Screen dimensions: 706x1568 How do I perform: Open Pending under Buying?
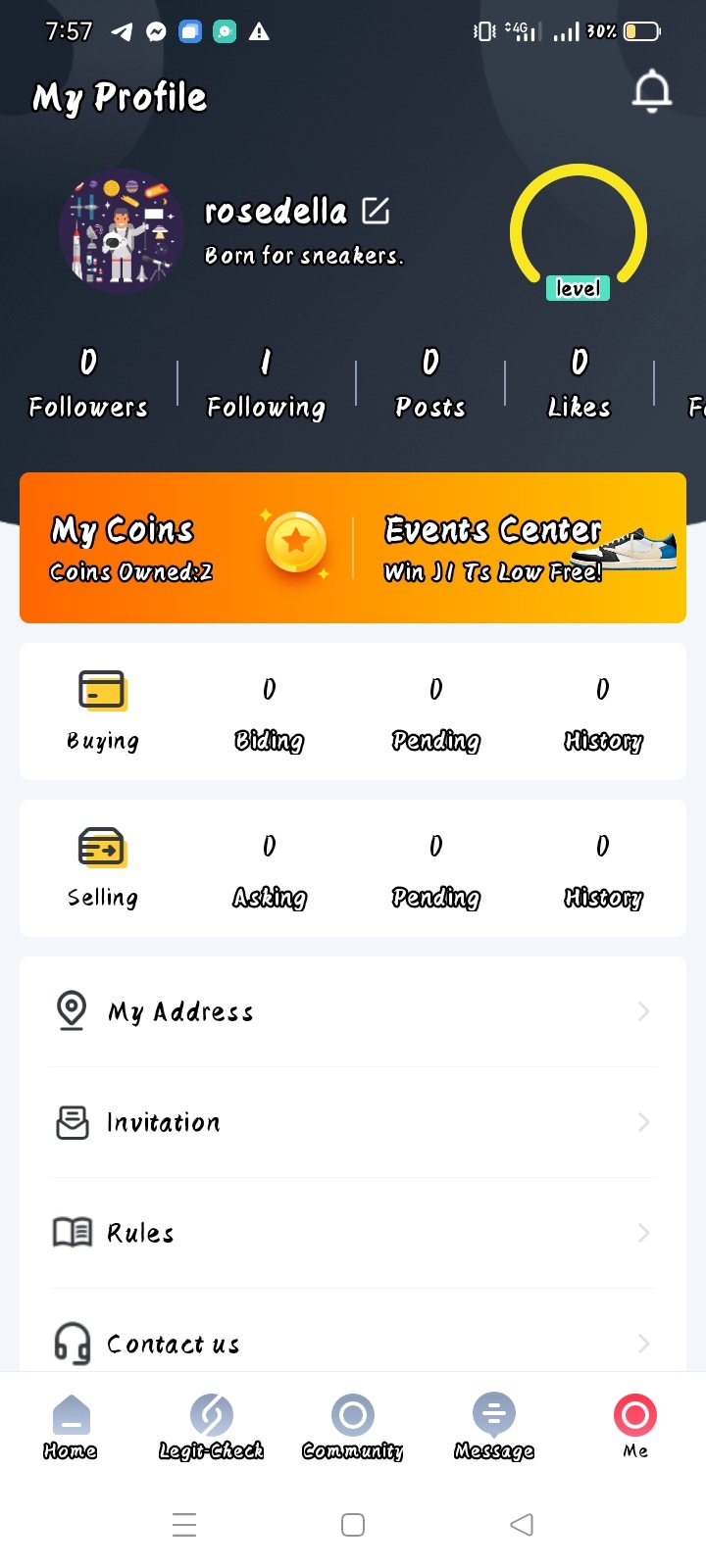click(435, 713)
